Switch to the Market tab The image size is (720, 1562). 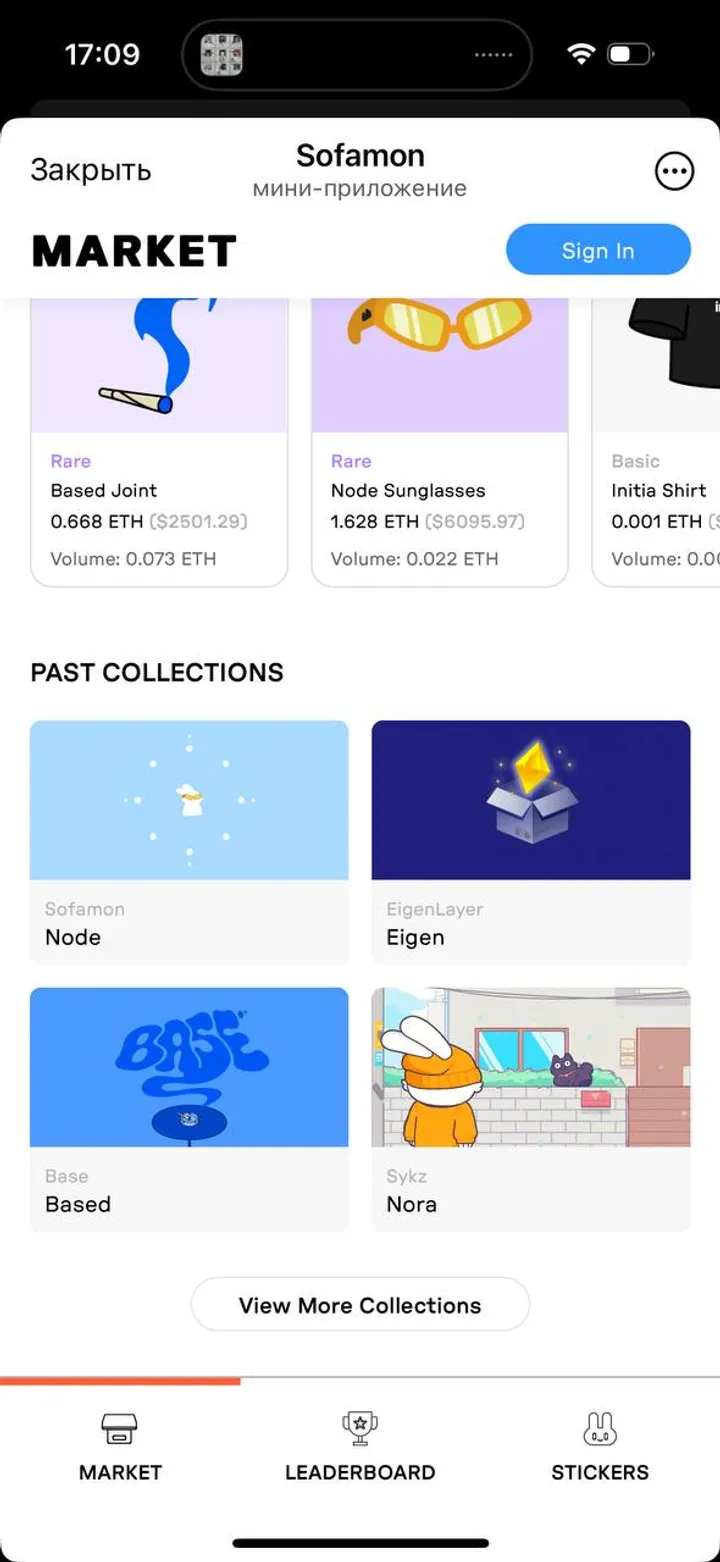click(x=120, y=1446)
